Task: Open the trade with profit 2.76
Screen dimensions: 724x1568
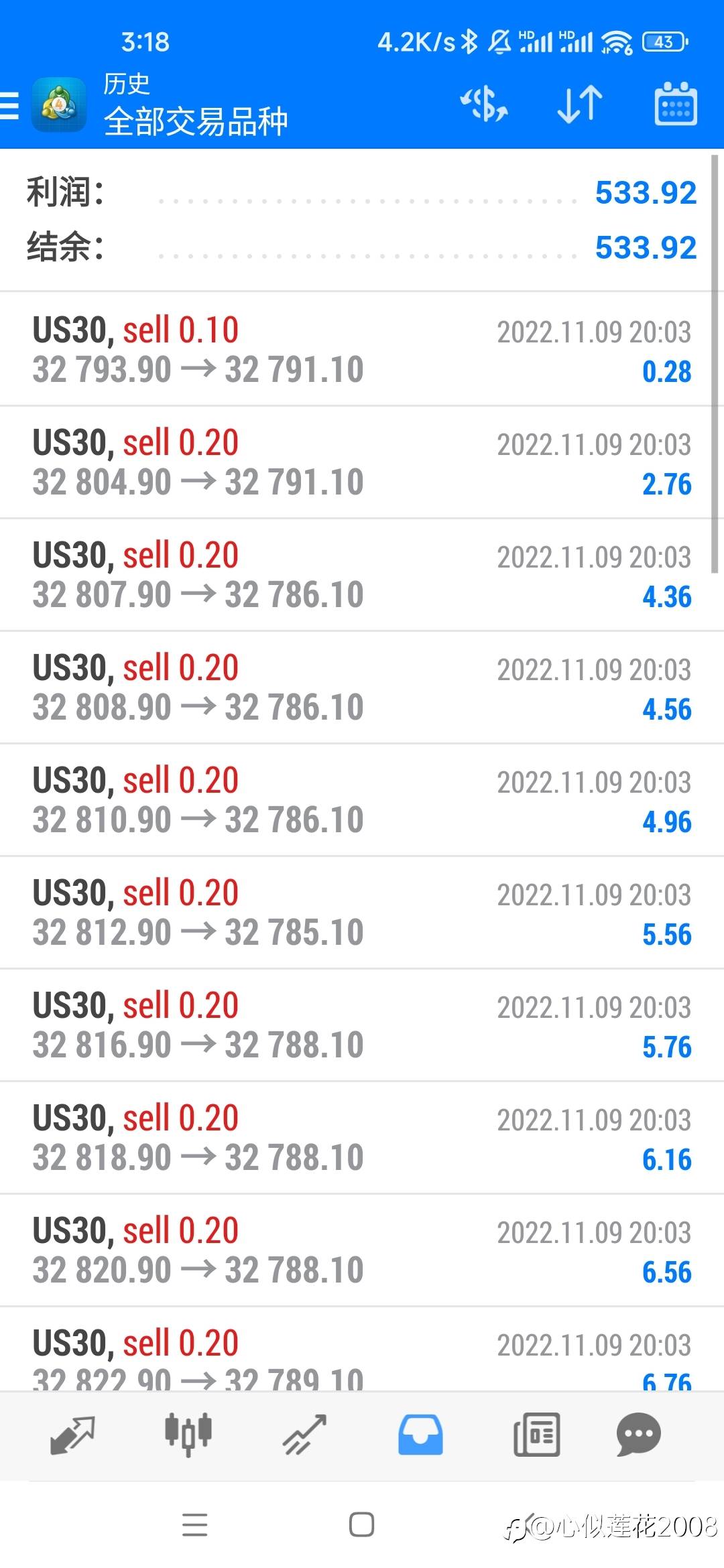Action: point(362,462)
